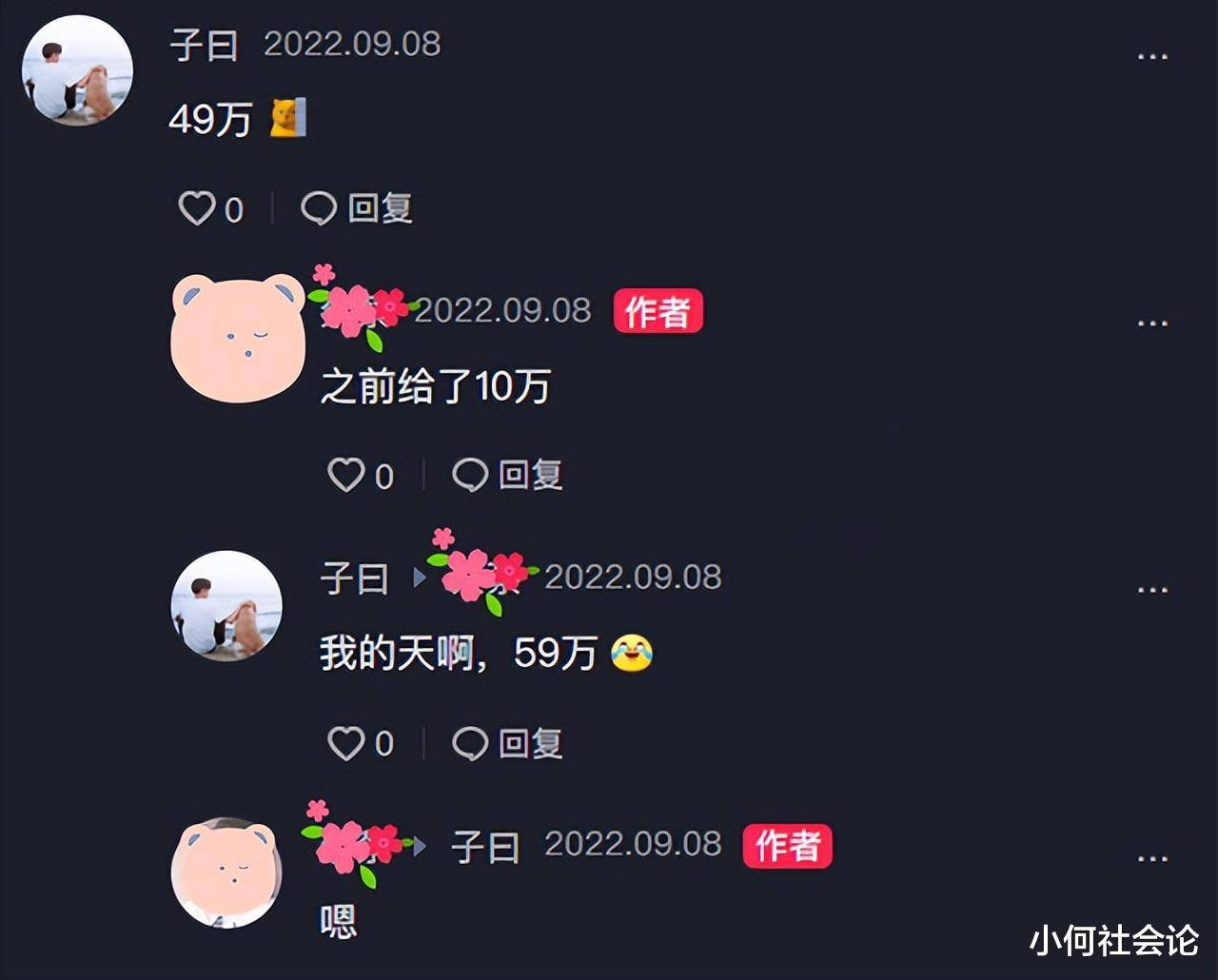Open 子曰's avatar beside "我的天啊，59万"
The image size is (1218, 980).
[x=226, y=605]
